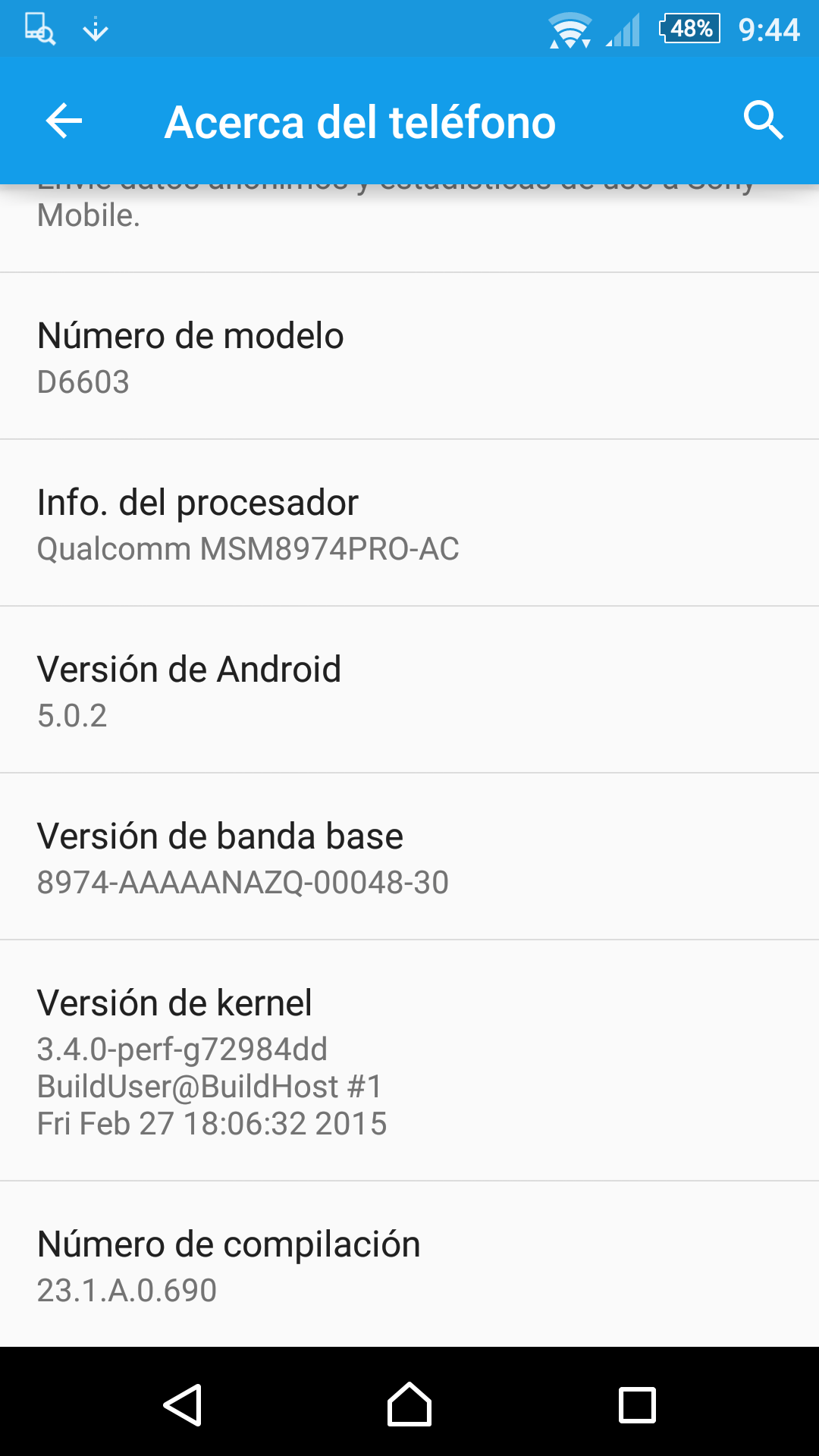The height and width of the screenshot is (1456, 819).
Task: Select the Versión de banda base row
Action: click(x=409, y=857)
